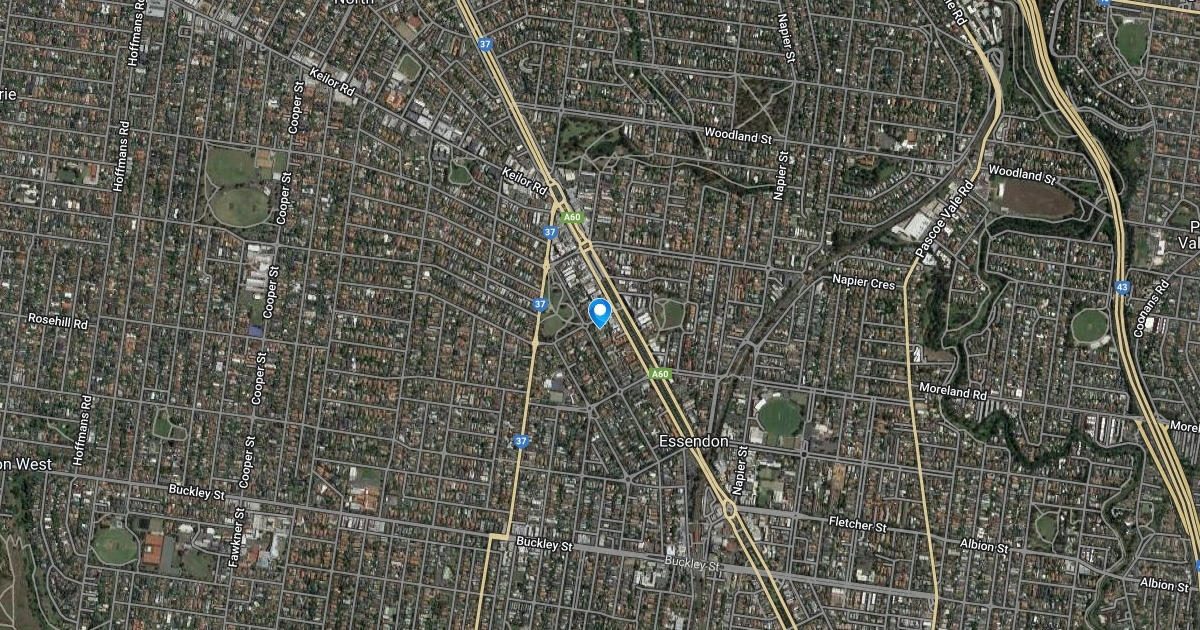Tap the blue location pin marker
1200x630 pixels.
tap(600, 312)
